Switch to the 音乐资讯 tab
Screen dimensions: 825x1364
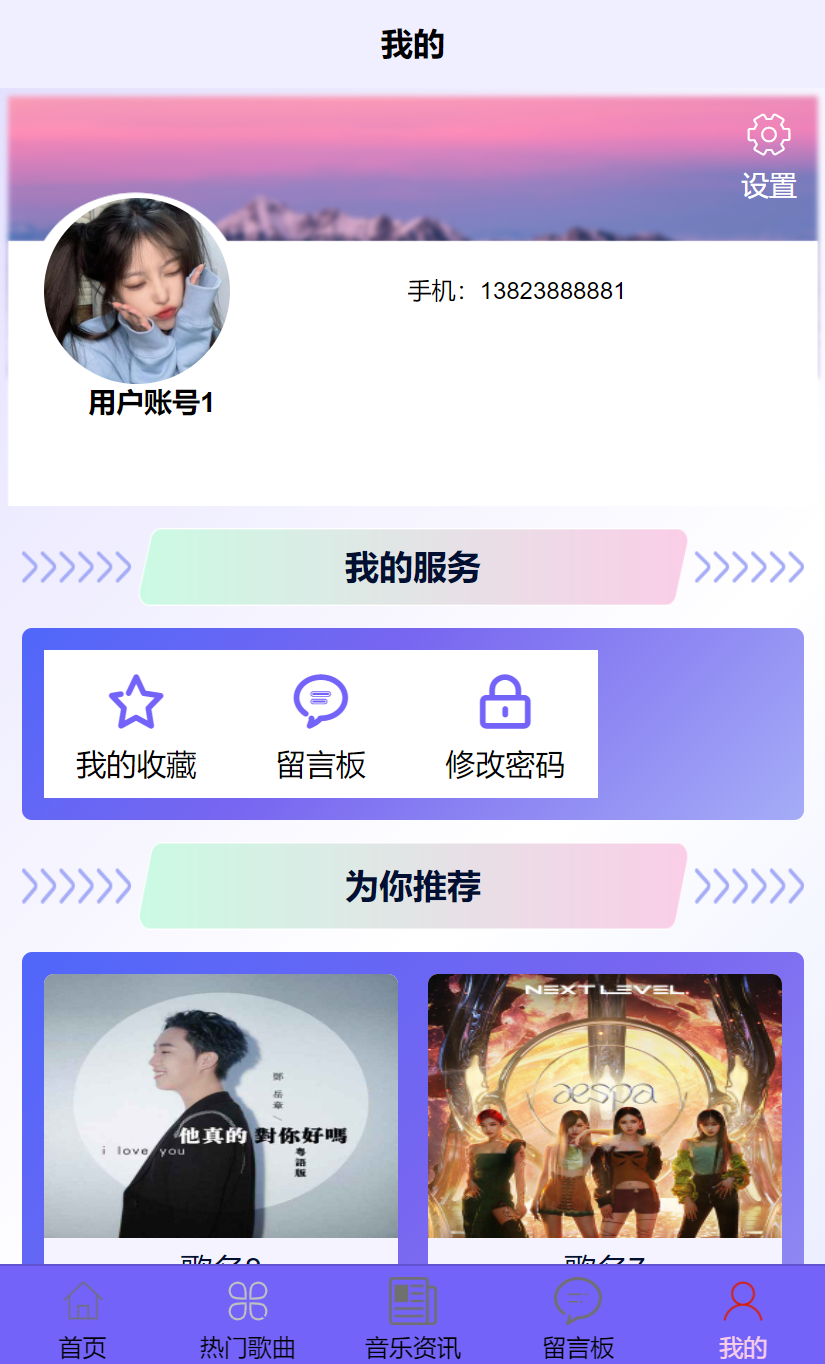[x=413, y=1318]
